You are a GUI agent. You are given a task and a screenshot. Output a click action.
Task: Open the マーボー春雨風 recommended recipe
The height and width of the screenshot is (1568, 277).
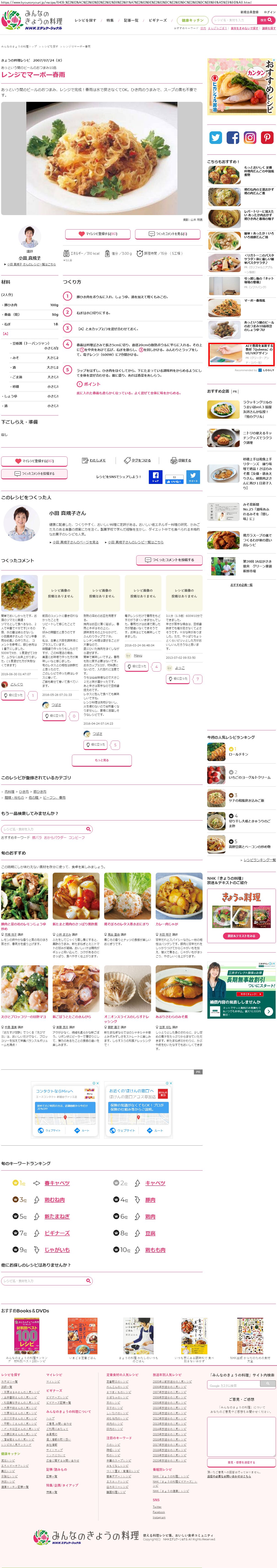[x=255, y=300]
